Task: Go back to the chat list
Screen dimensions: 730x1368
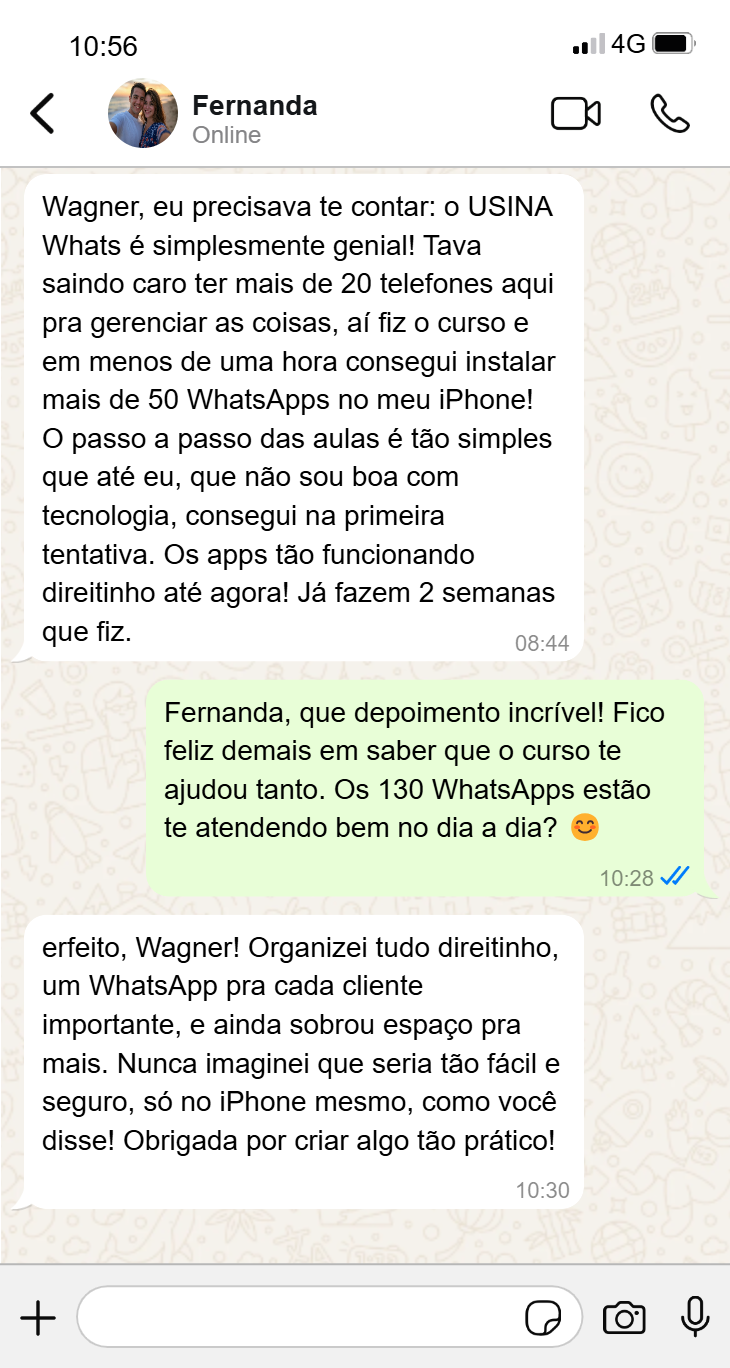Action: click(42, 114)
